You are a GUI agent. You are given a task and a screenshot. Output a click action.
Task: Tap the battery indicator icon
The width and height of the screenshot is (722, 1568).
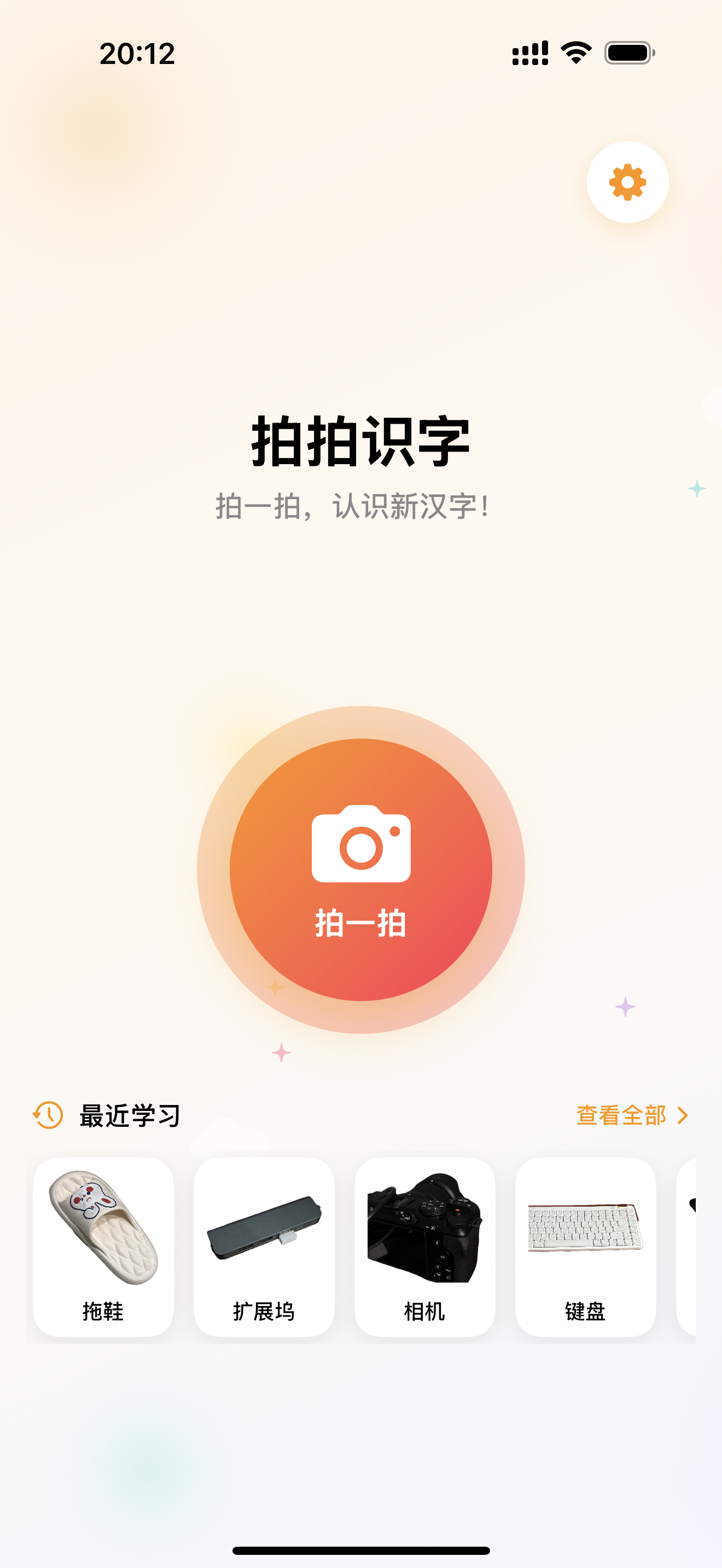click(x=628, y=54)
